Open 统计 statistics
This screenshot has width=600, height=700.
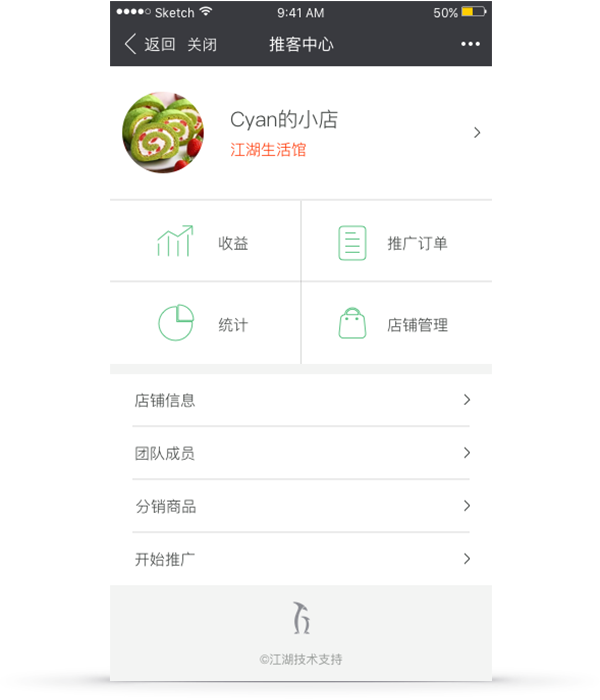[205, 324]
